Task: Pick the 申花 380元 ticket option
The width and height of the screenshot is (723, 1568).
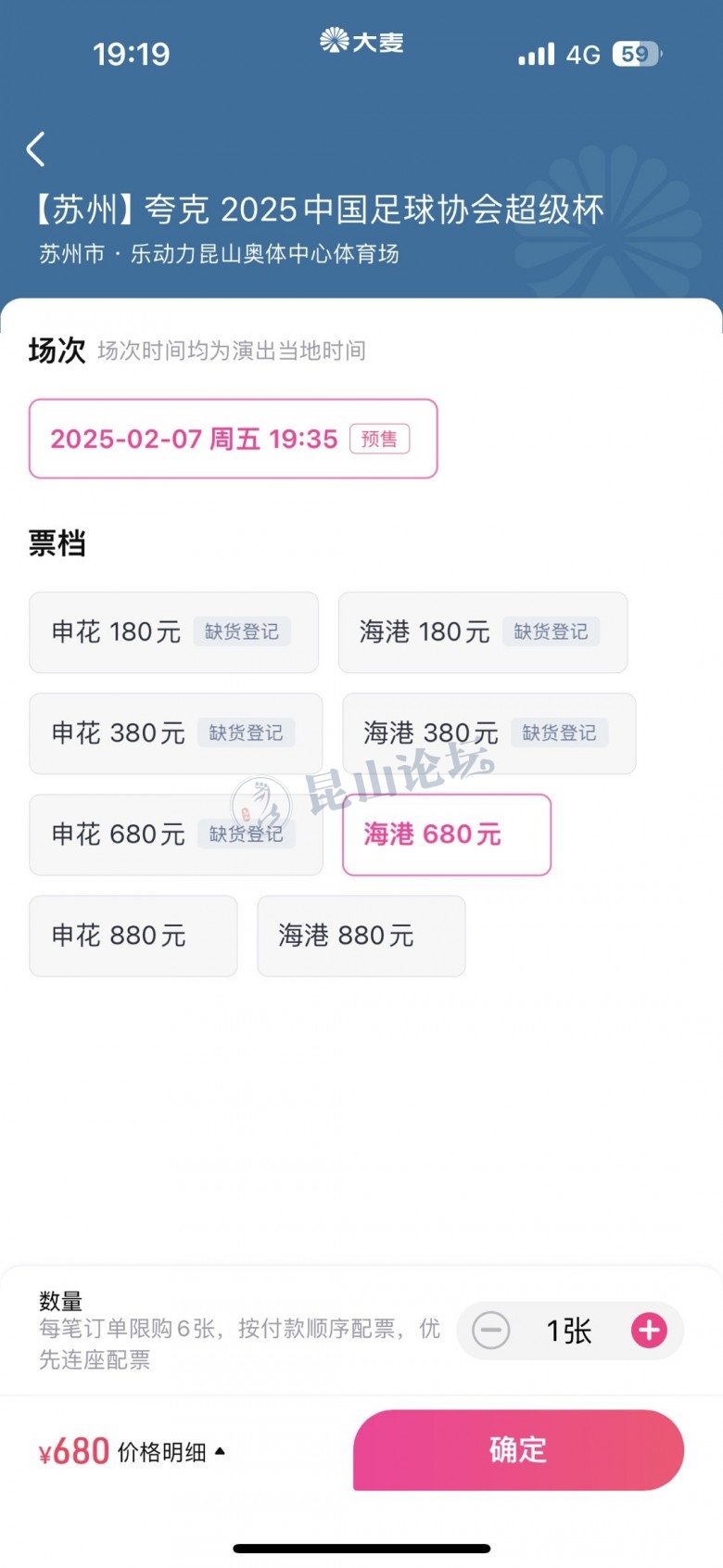Action: [x=175, y=733]
